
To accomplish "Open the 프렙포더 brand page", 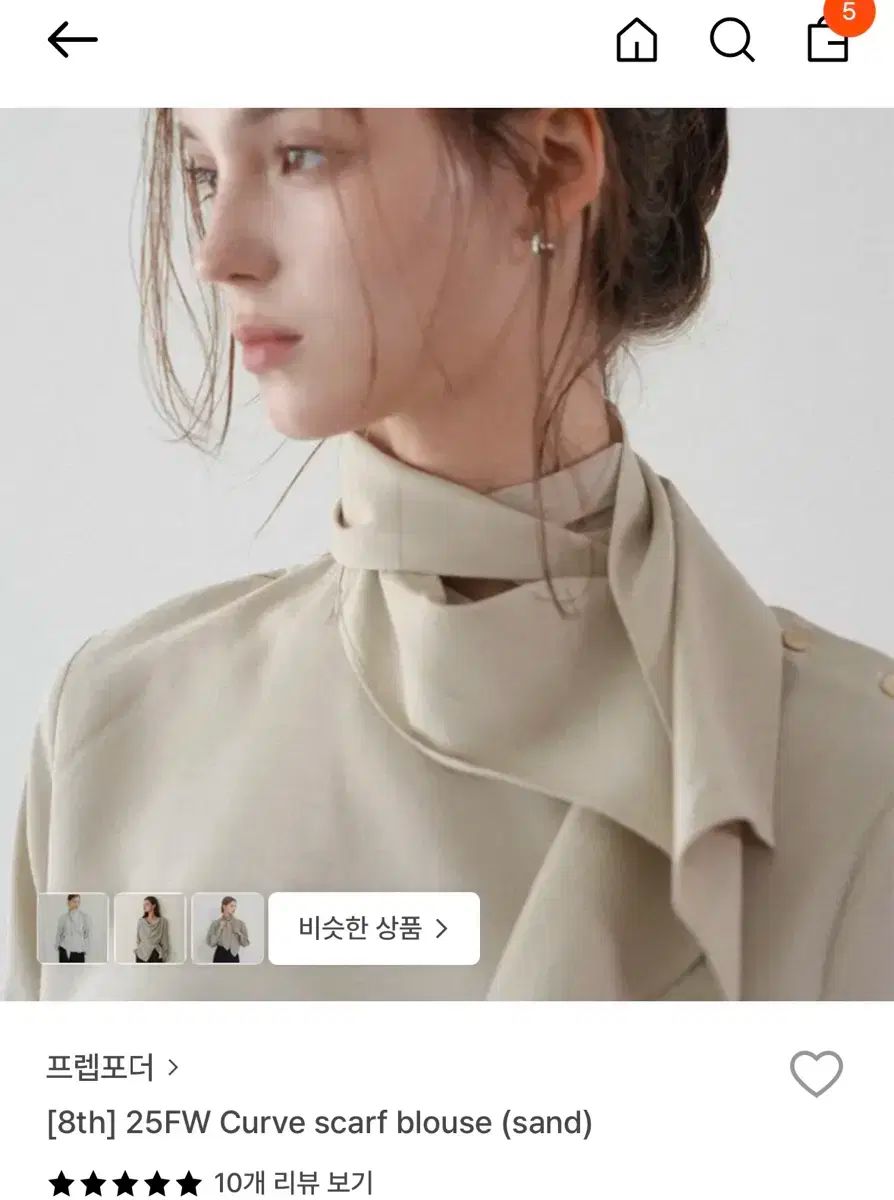I will pyautogui.click(x=112, y=1068).
